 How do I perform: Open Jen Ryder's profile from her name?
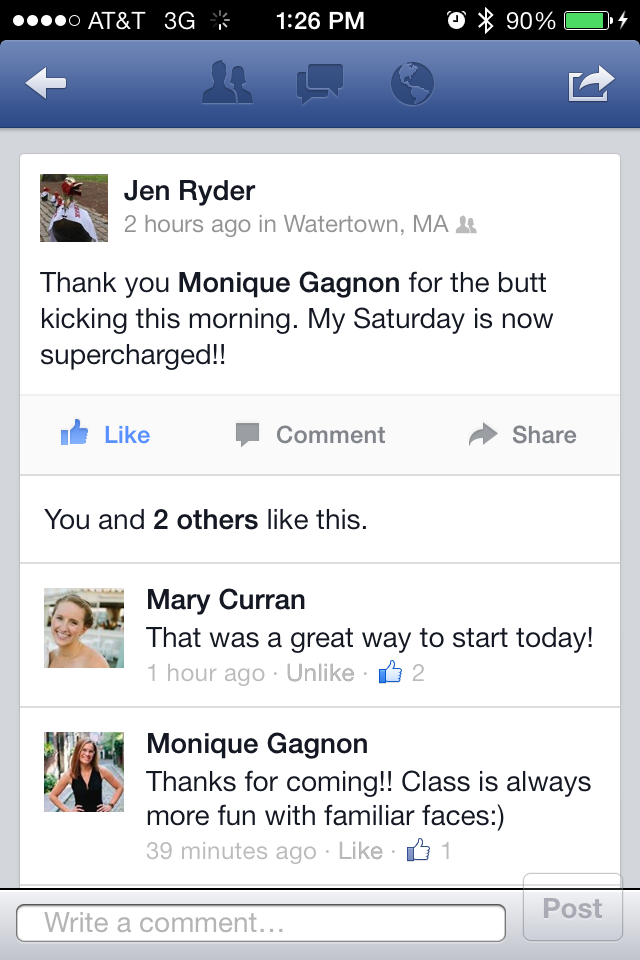(189, 190)
